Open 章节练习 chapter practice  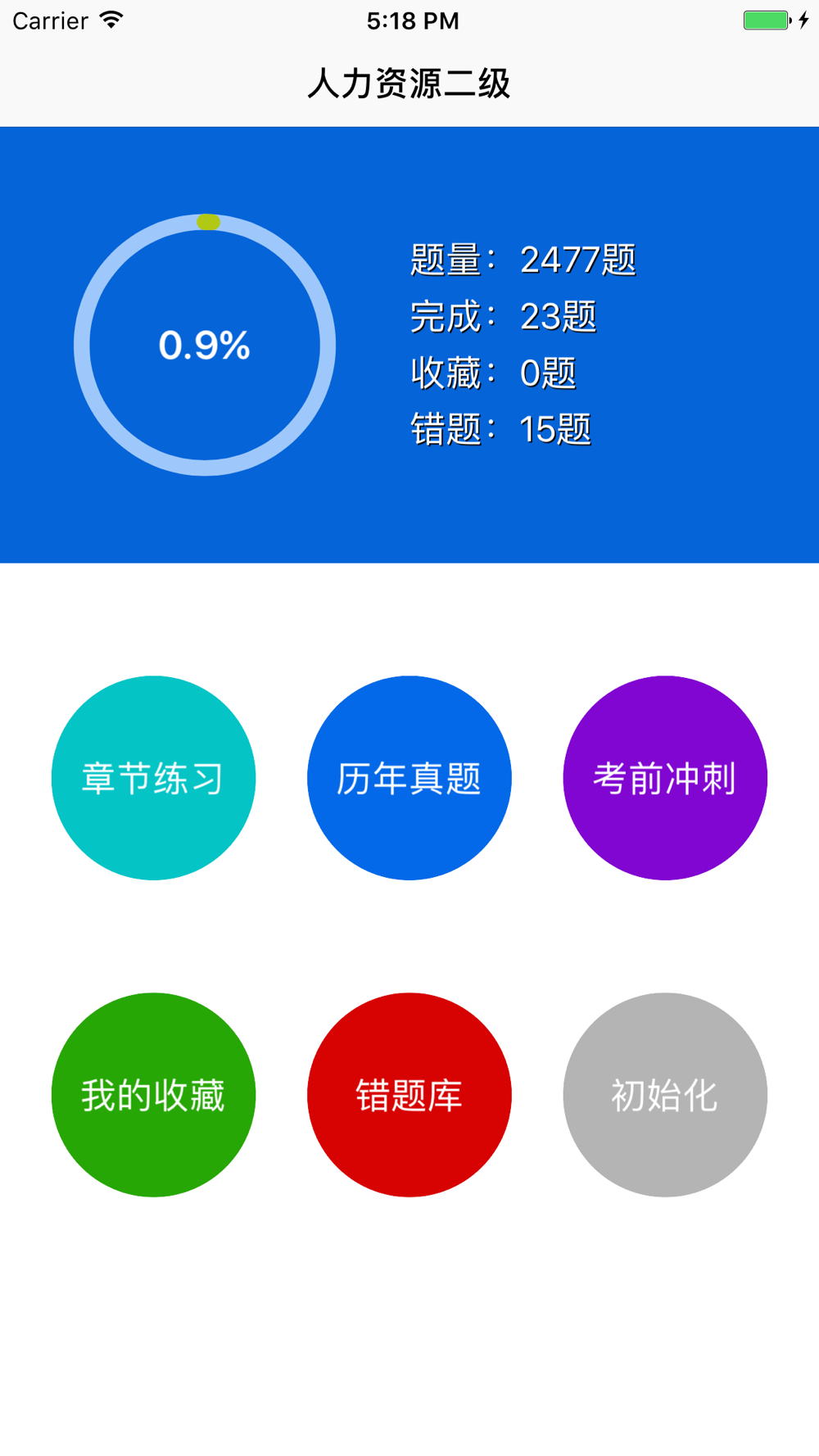click(x=153, y=777)
